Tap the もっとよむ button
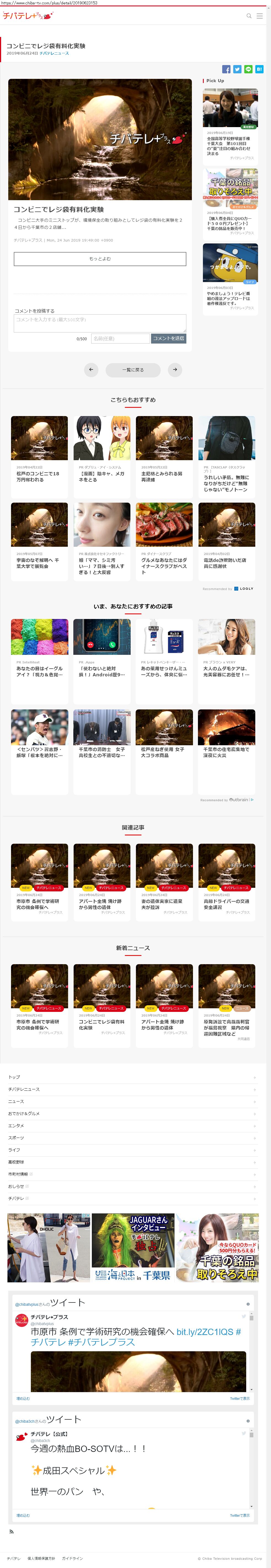This screenshot has height=1568, width=271. (x=100, y=259)
